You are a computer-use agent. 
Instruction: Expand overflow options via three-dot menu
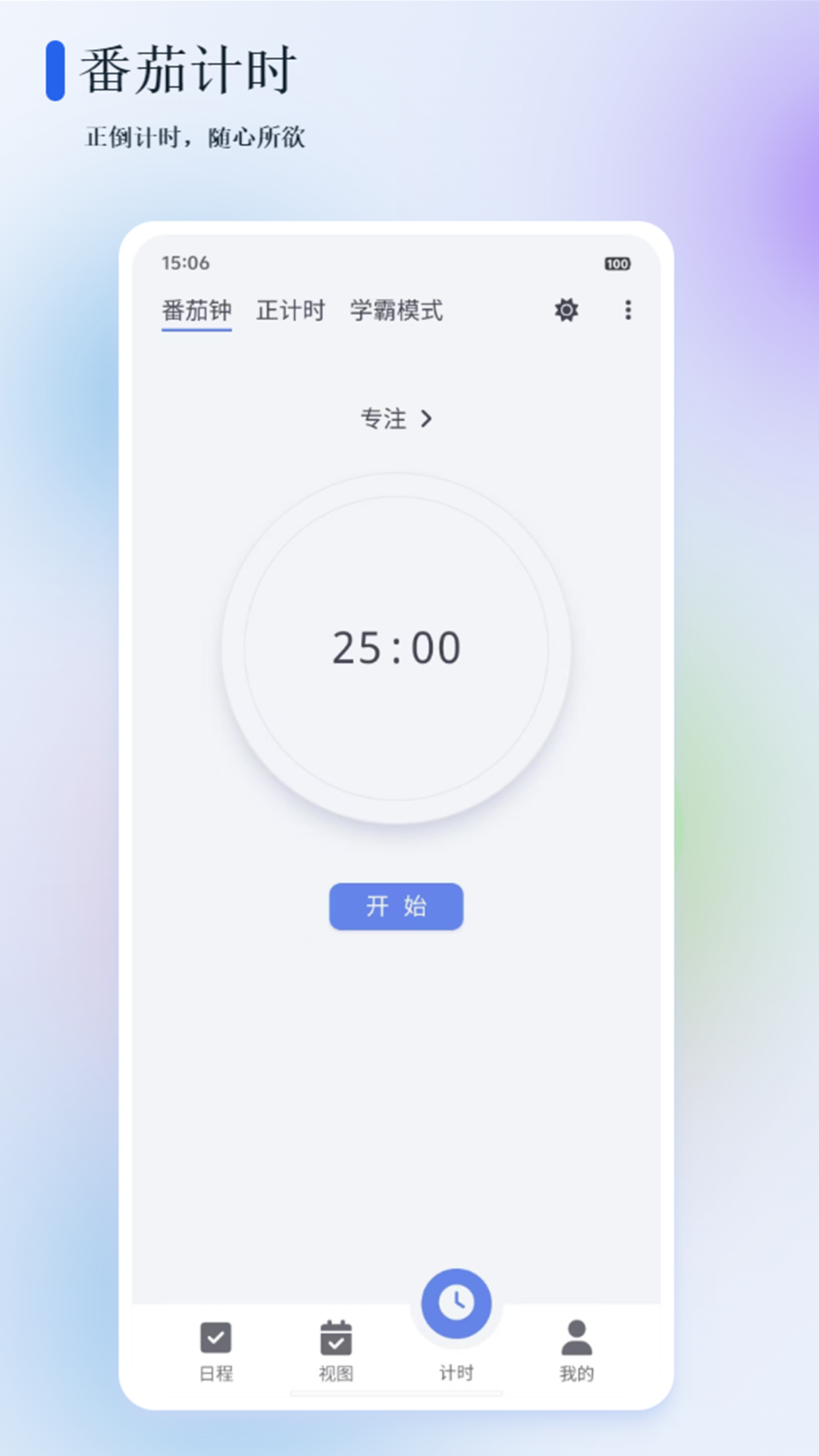point(628,311)
